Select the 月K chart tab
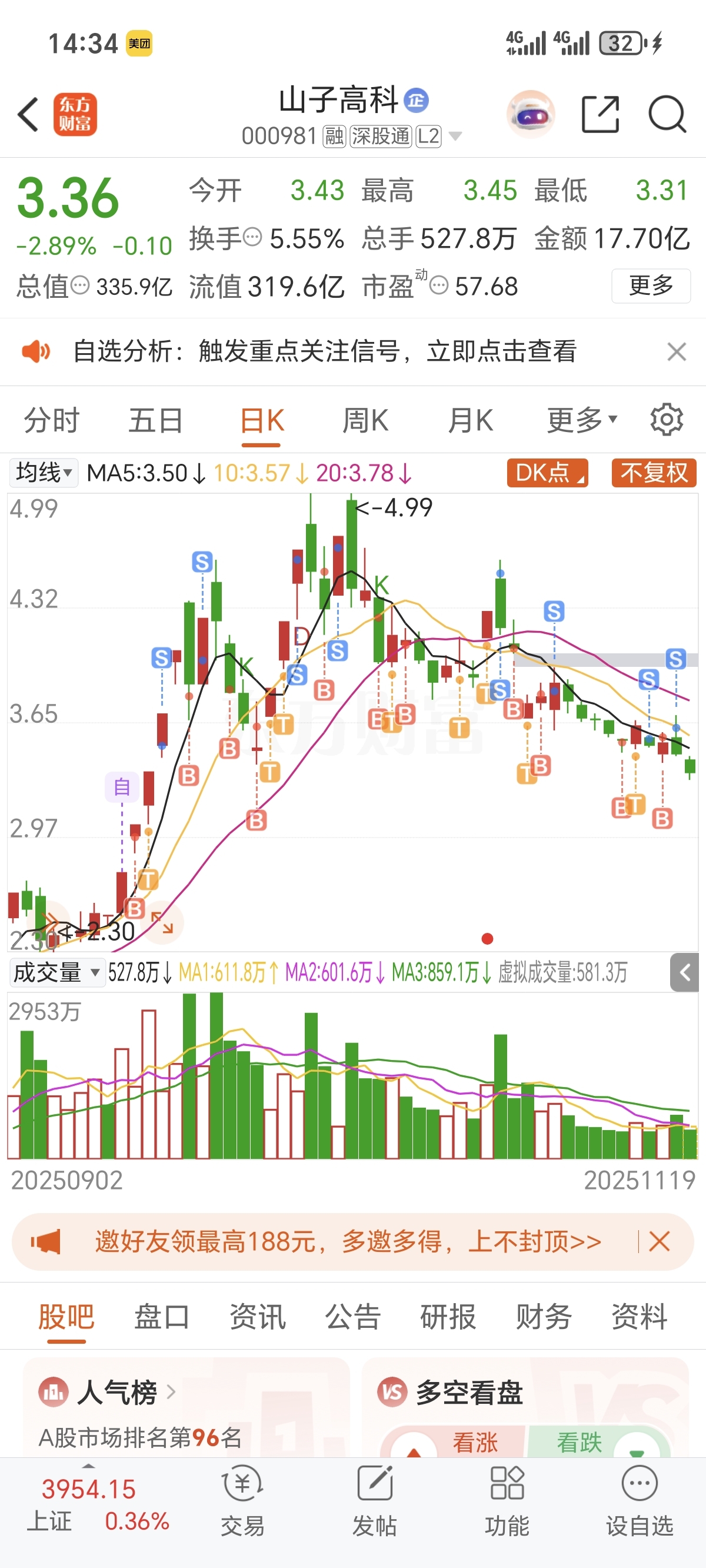706x1568 pixels. point(470,421)
